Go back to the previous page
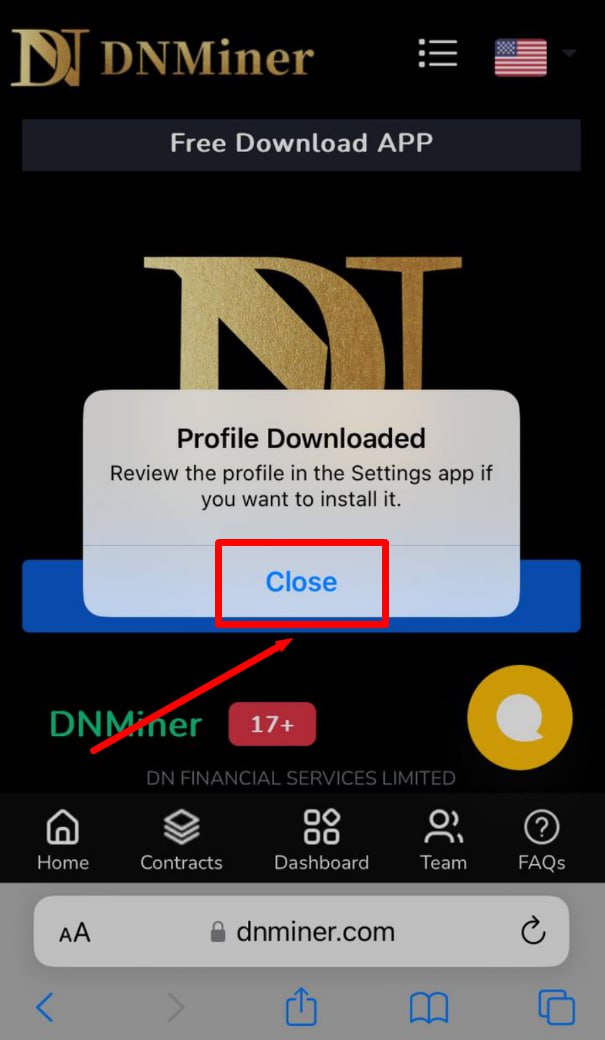605x1040 pixels. (45, 1007)
